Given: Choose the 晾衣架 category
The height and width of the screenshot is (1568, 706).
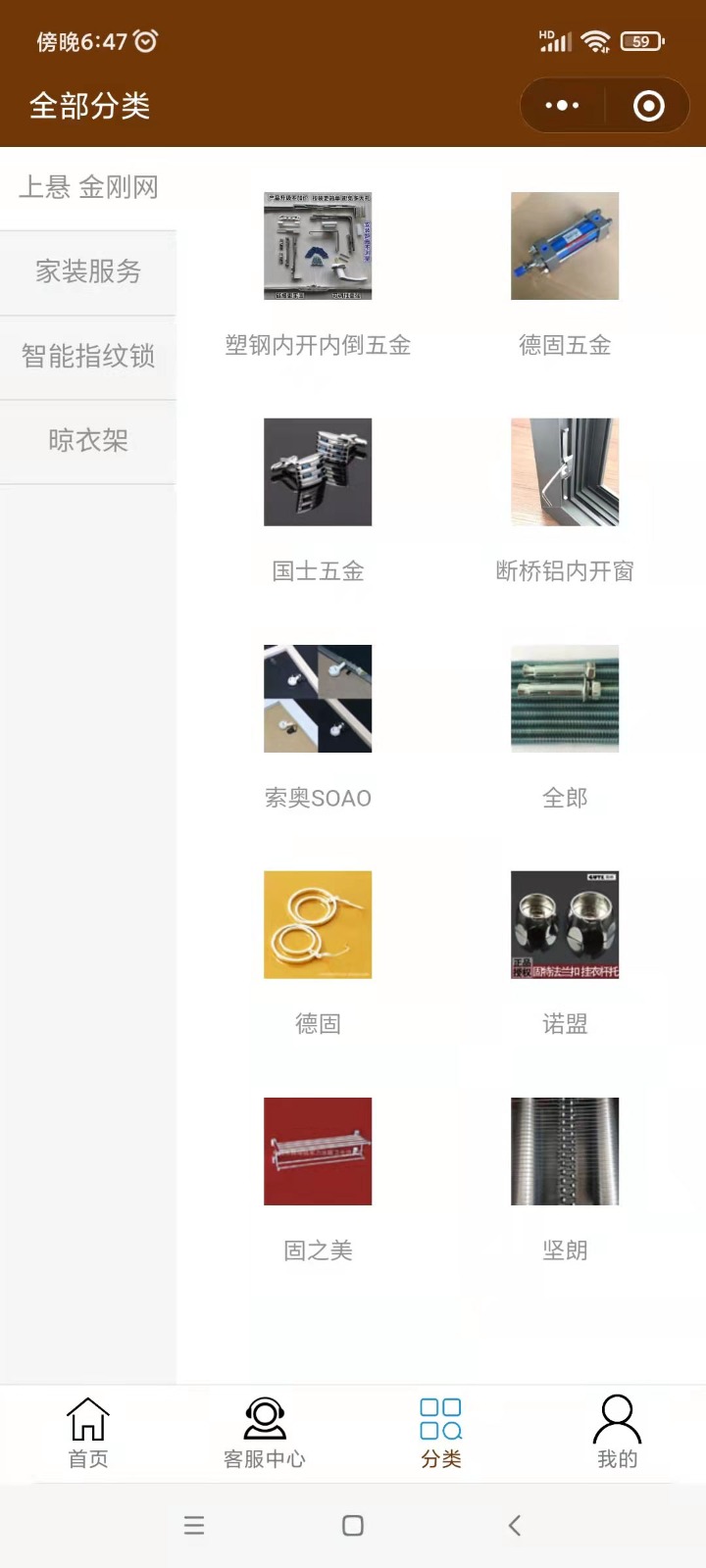Looking at the screenshot, I should pyautogui.click(x=88, y=441).
